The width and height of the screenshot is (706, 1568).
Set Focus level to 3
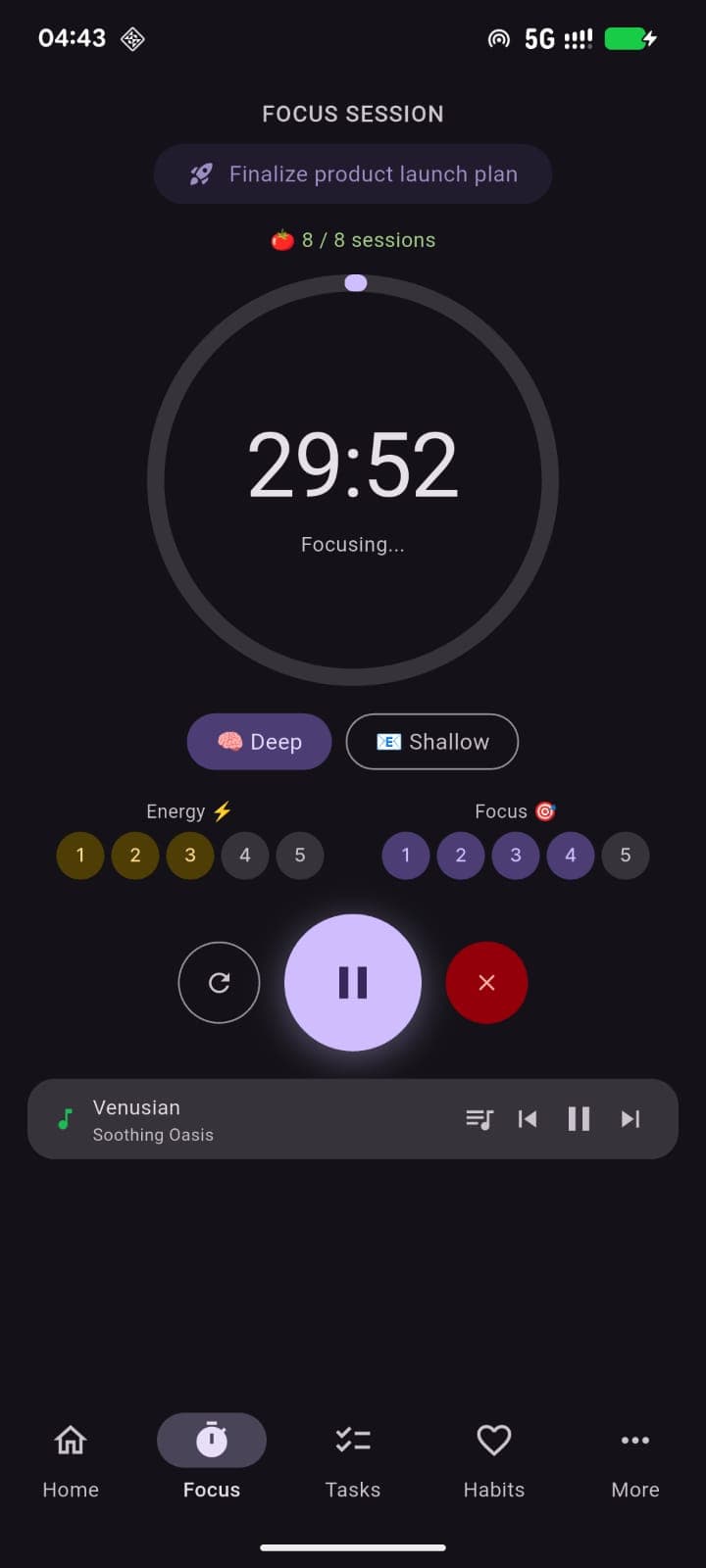coord(516,856)
